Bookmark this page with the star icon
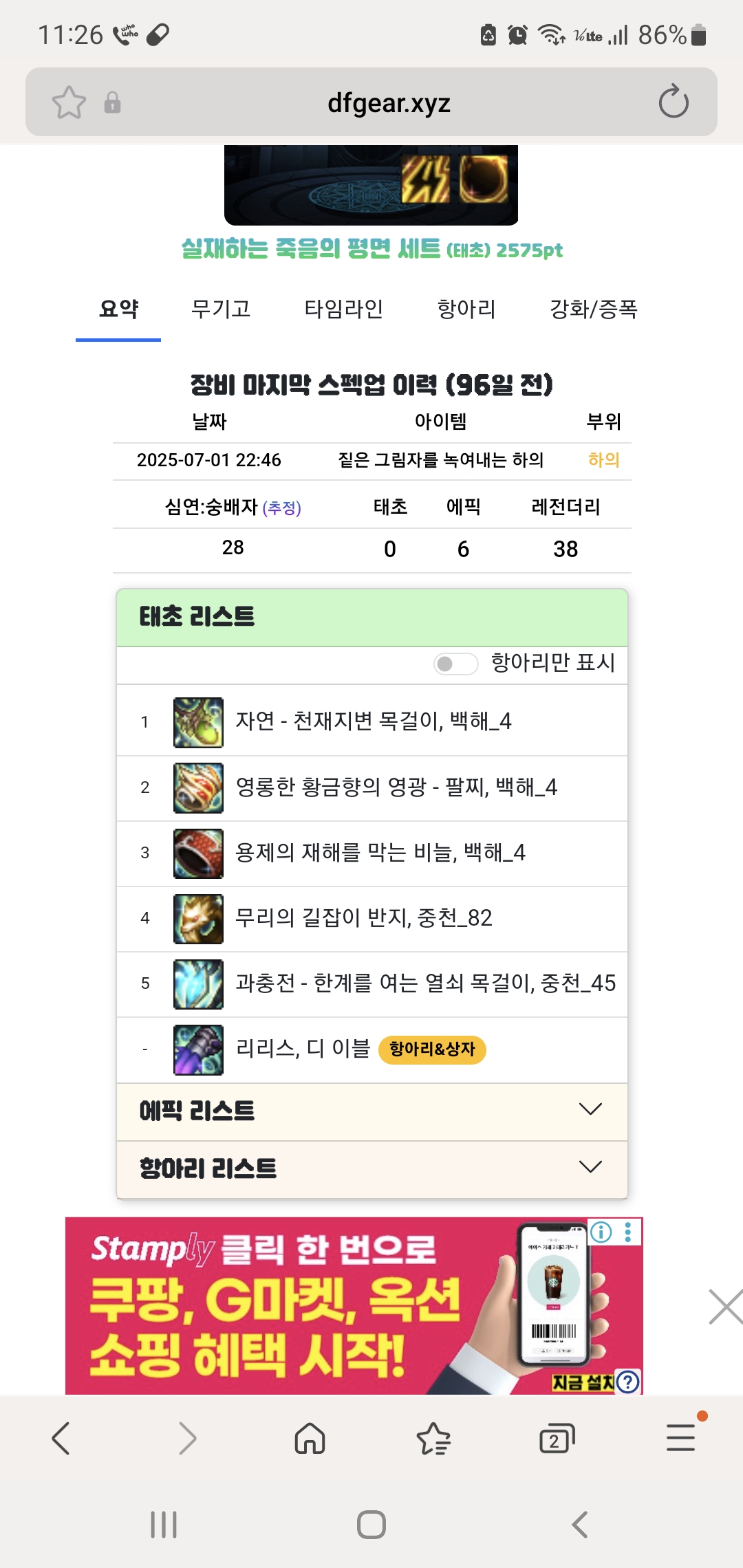 [69, 102]
